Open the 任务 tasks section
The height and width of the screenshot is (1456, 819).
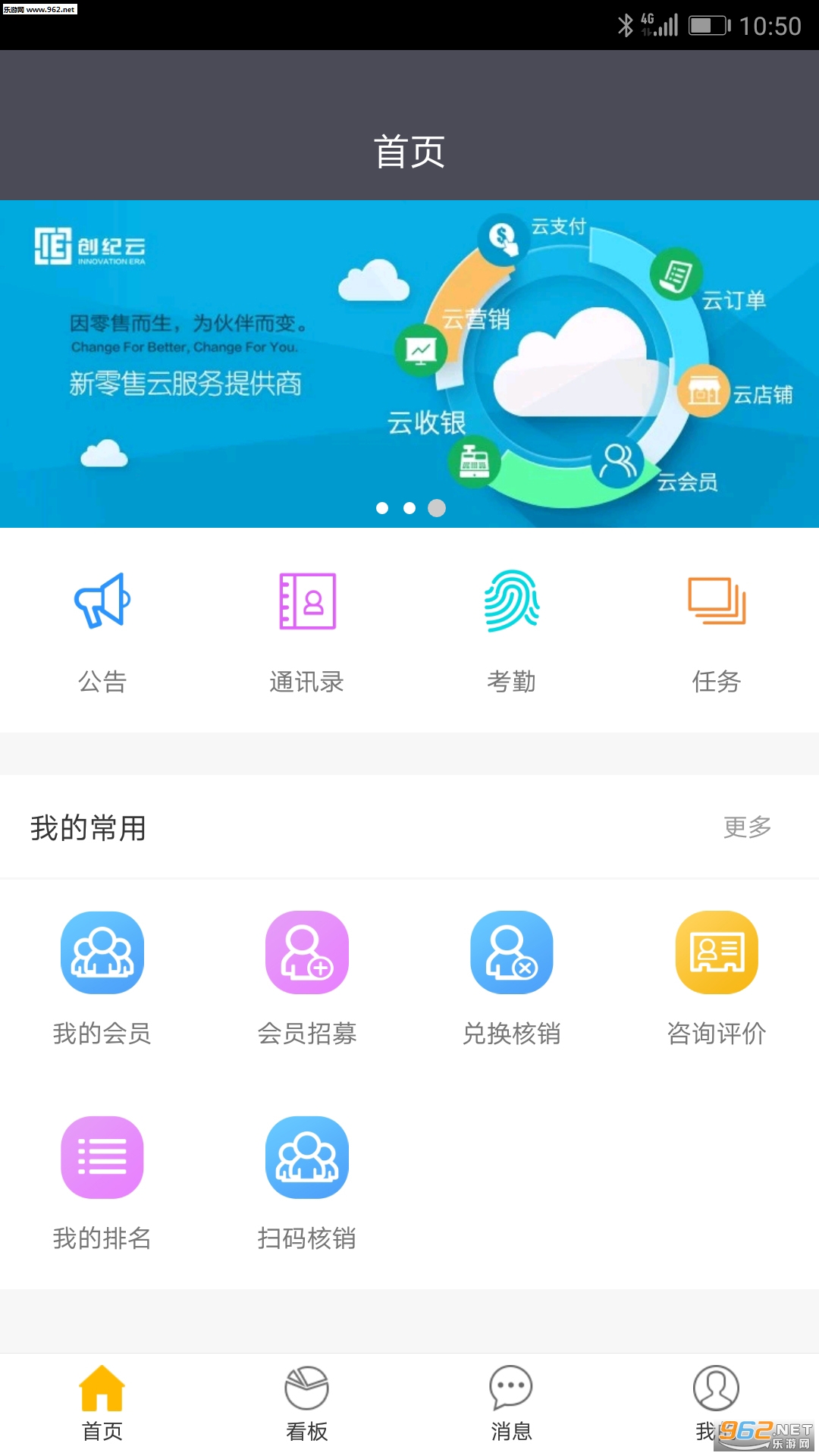click(x=717, y=629)
